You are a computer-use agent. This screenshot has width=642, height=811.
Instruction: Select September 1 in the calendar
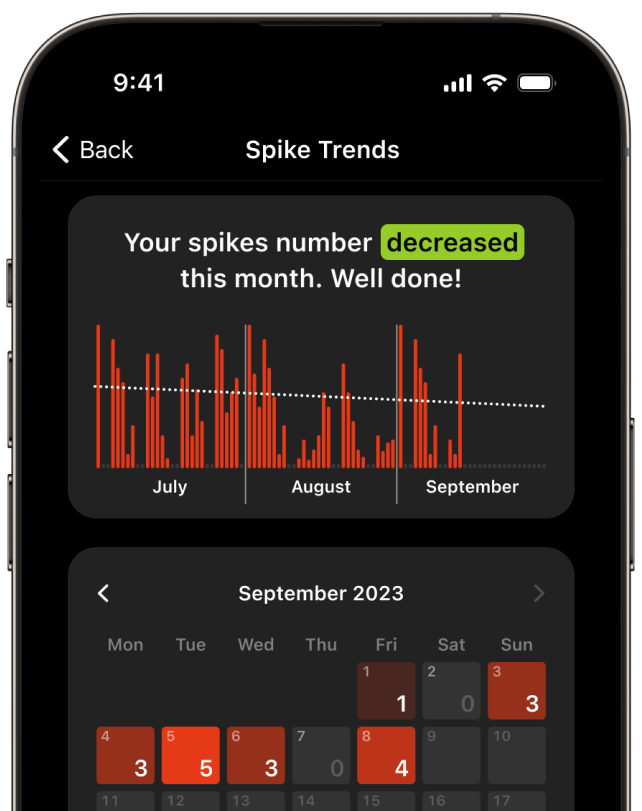click(x=386, y=690)
